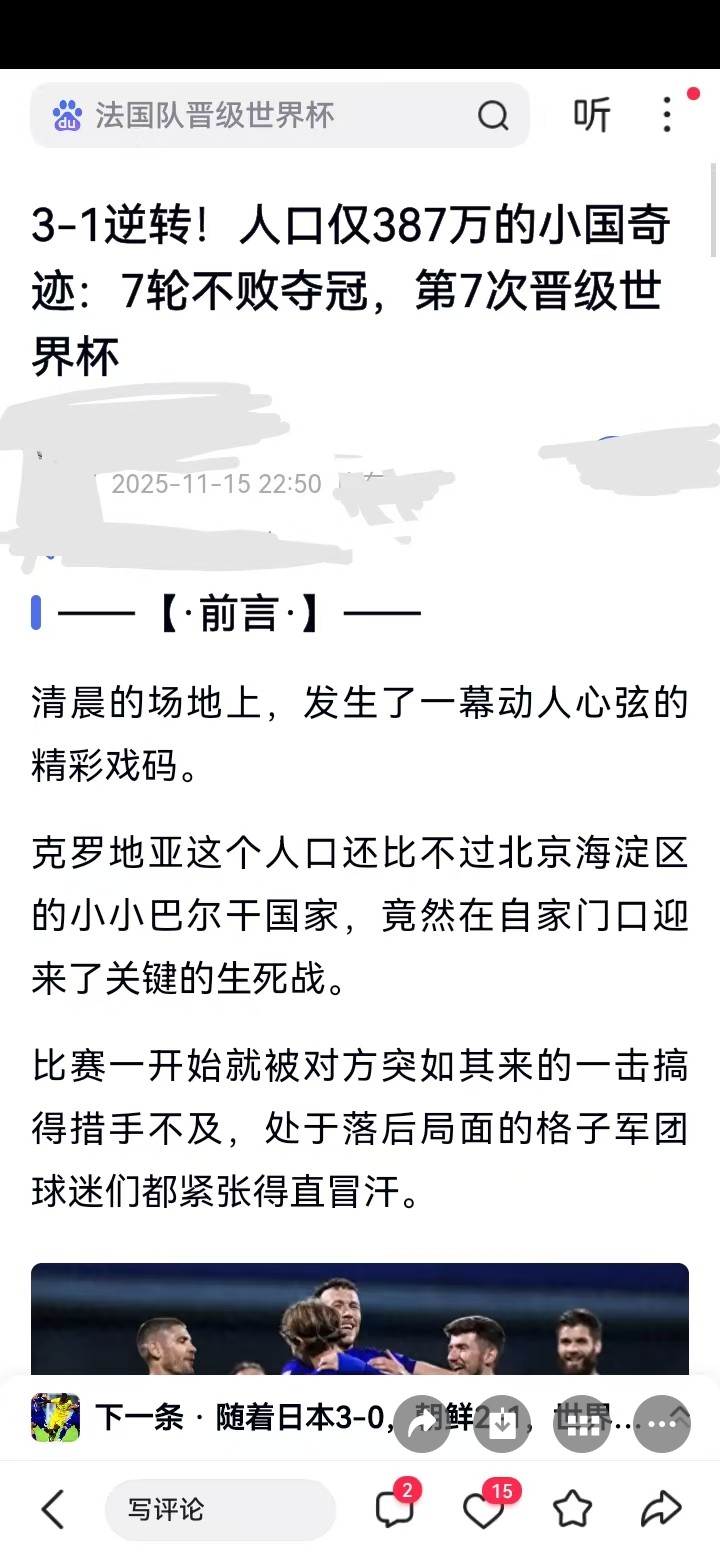Image resolution: width=720 pixels, height=1560 pixels.
Task: Go back with the bottom-left arrow
Action: [53, 1509]
